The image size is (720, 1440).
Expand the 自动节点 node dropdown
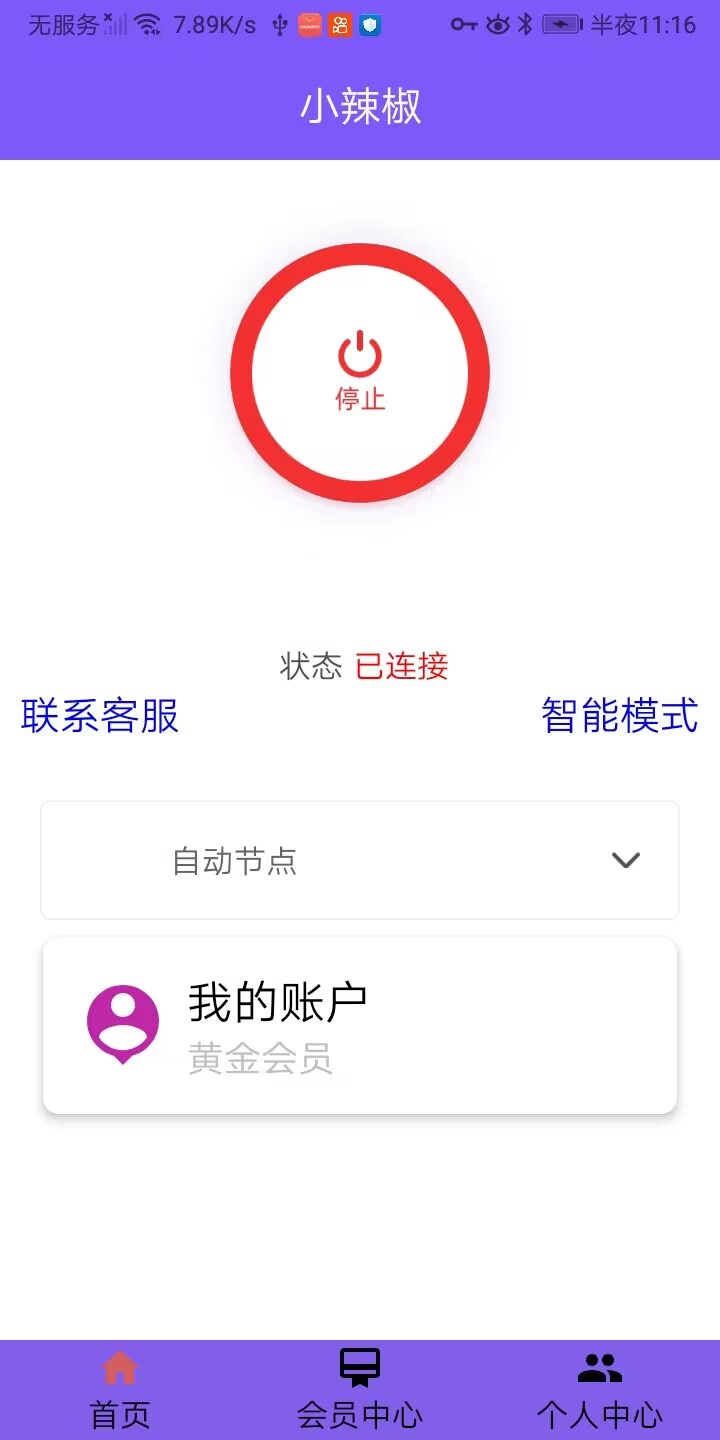(360, 860)
